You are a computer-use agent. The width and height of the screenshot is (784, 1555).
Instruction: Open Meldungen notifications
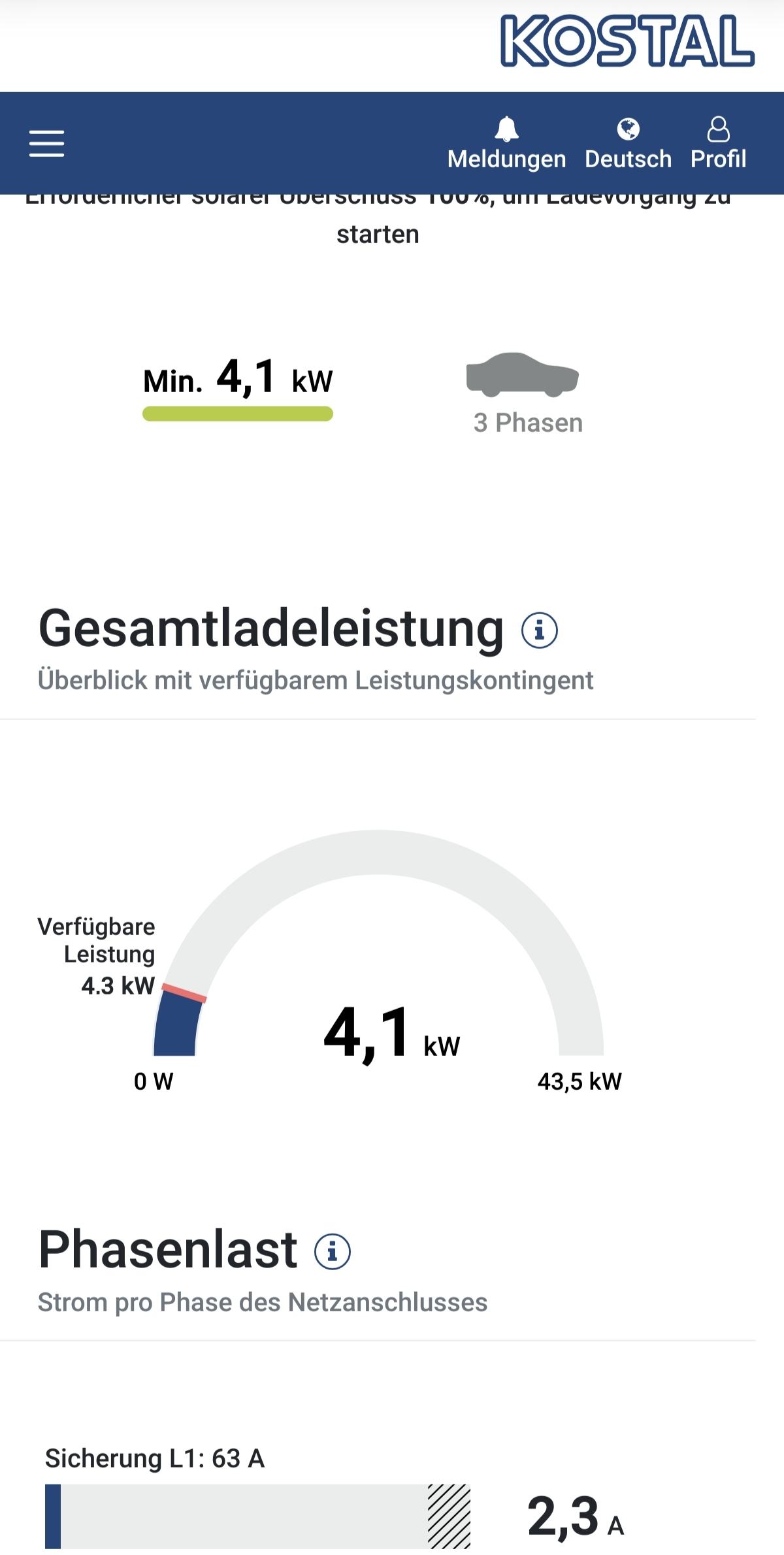pos(506,143)
